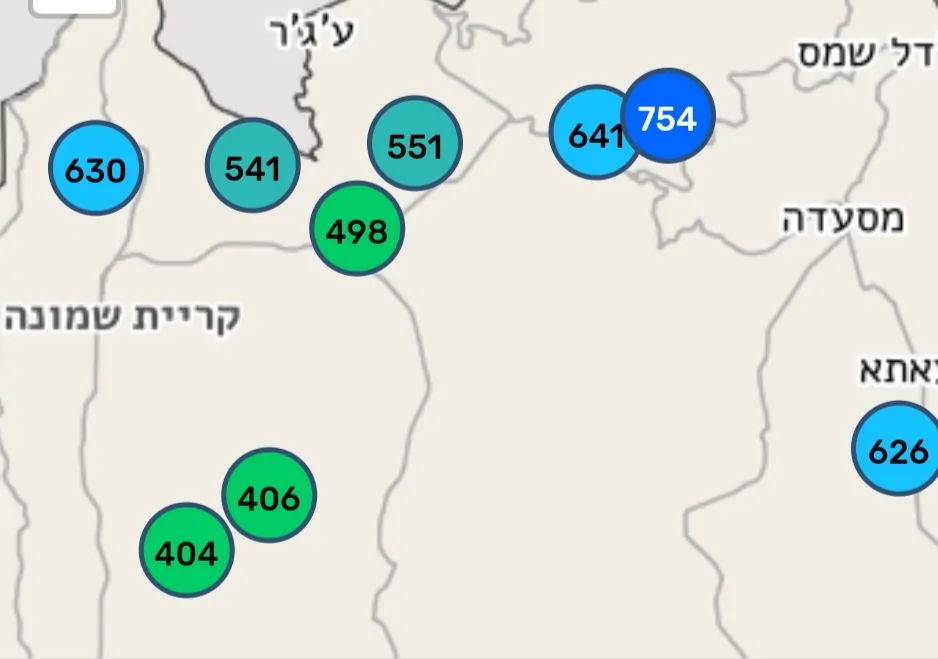Open the green marker labeled 404
Viewport: 938px width, 659px height.
coord(186,552)
